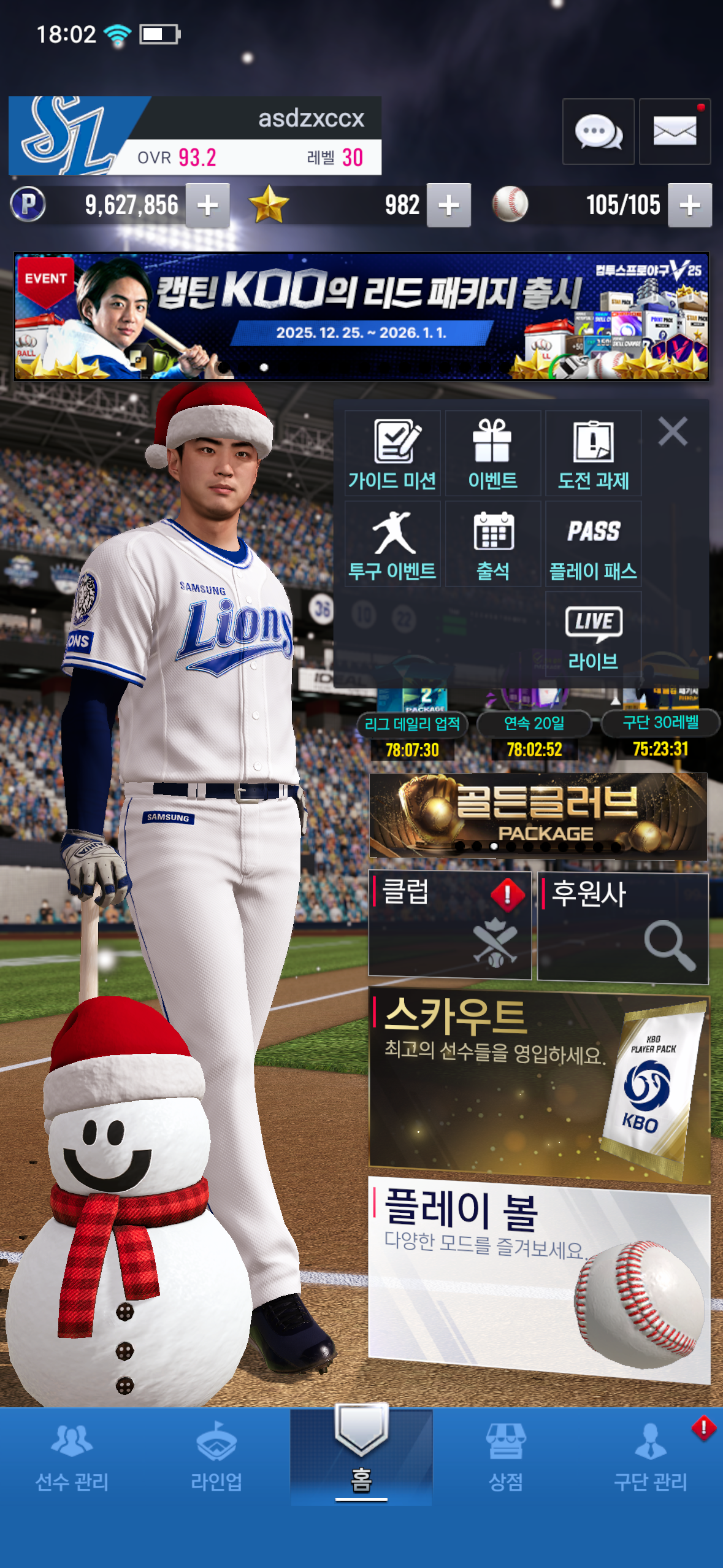This screenshot has width=723, height=1568.
Task: Open the chat speech bubble icon
Action: point(598,131)
